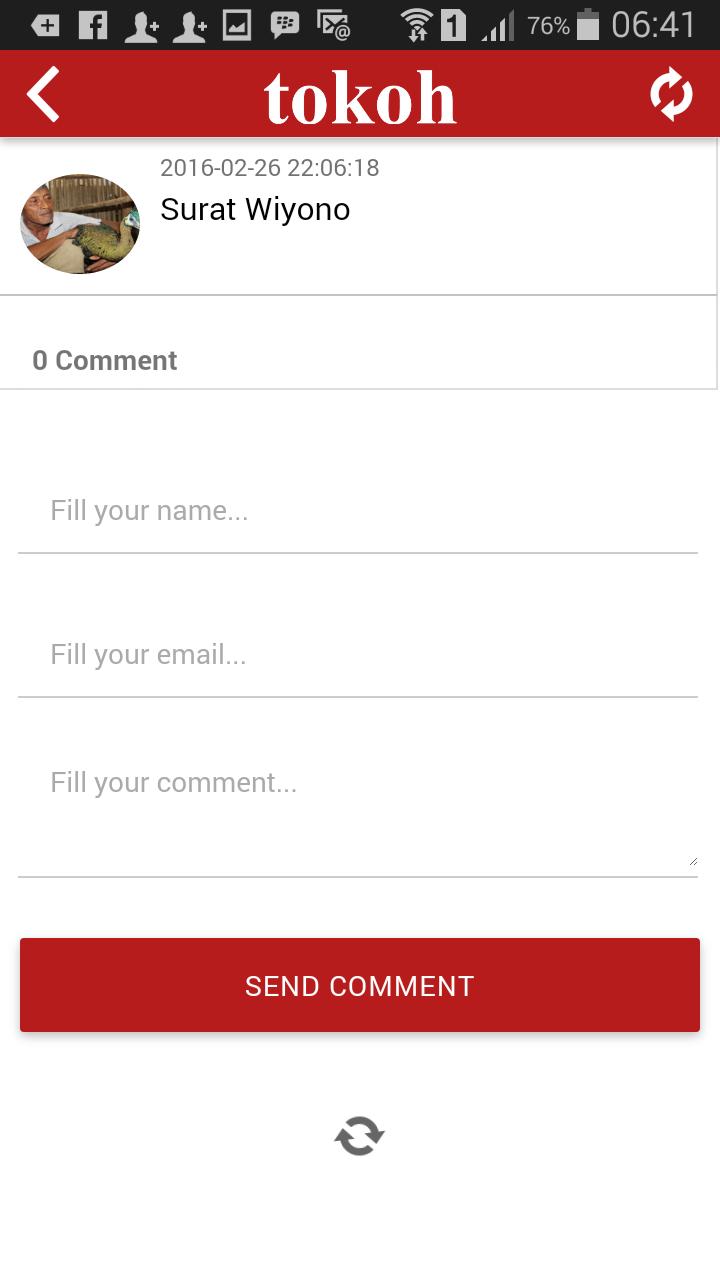Submit with the Send Comment button
This screenshot has width=720, height=1280.
pyautogui.click(x=360, y=985)
